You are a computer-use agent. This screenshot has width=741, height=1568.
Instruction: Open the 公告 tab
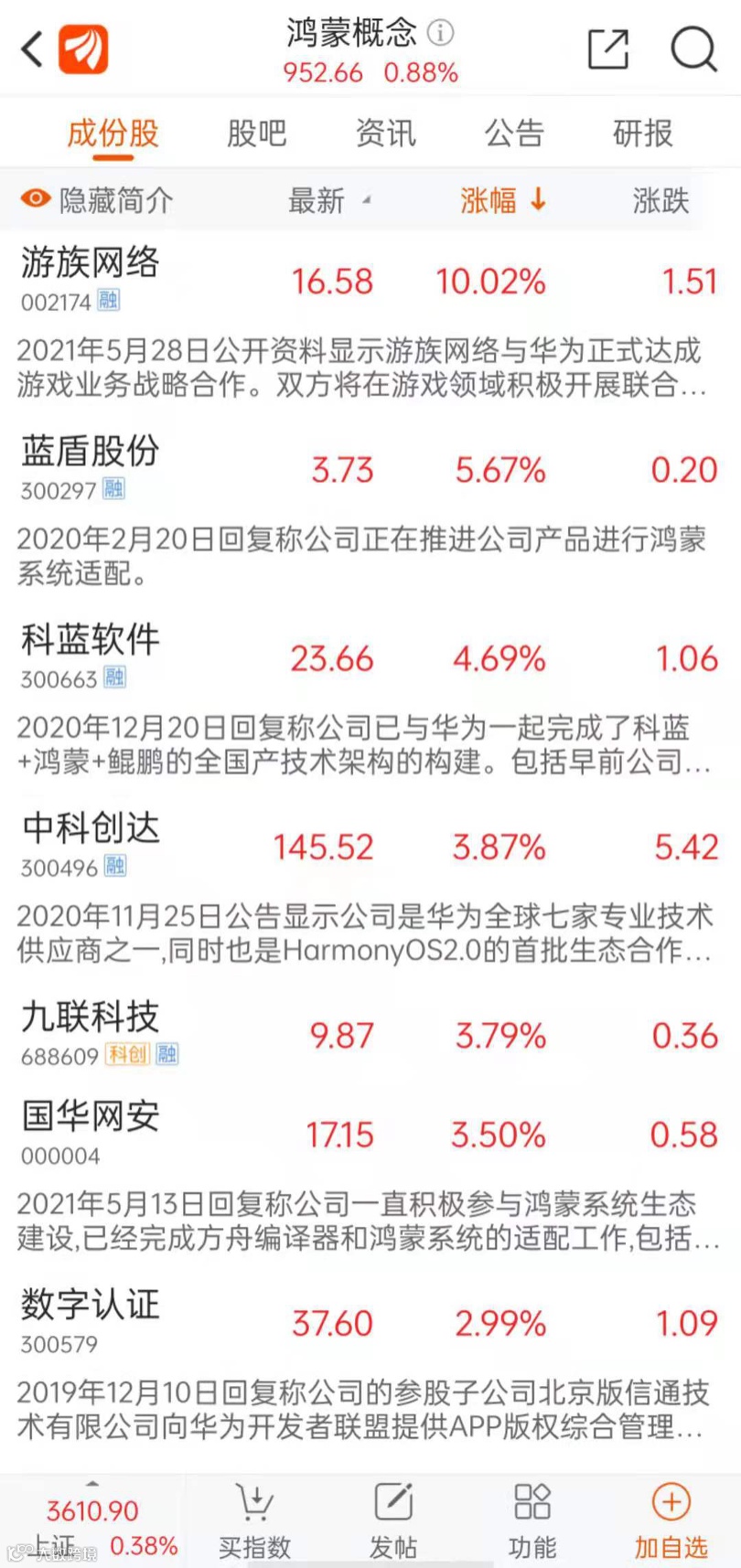[x=514, y=134]
